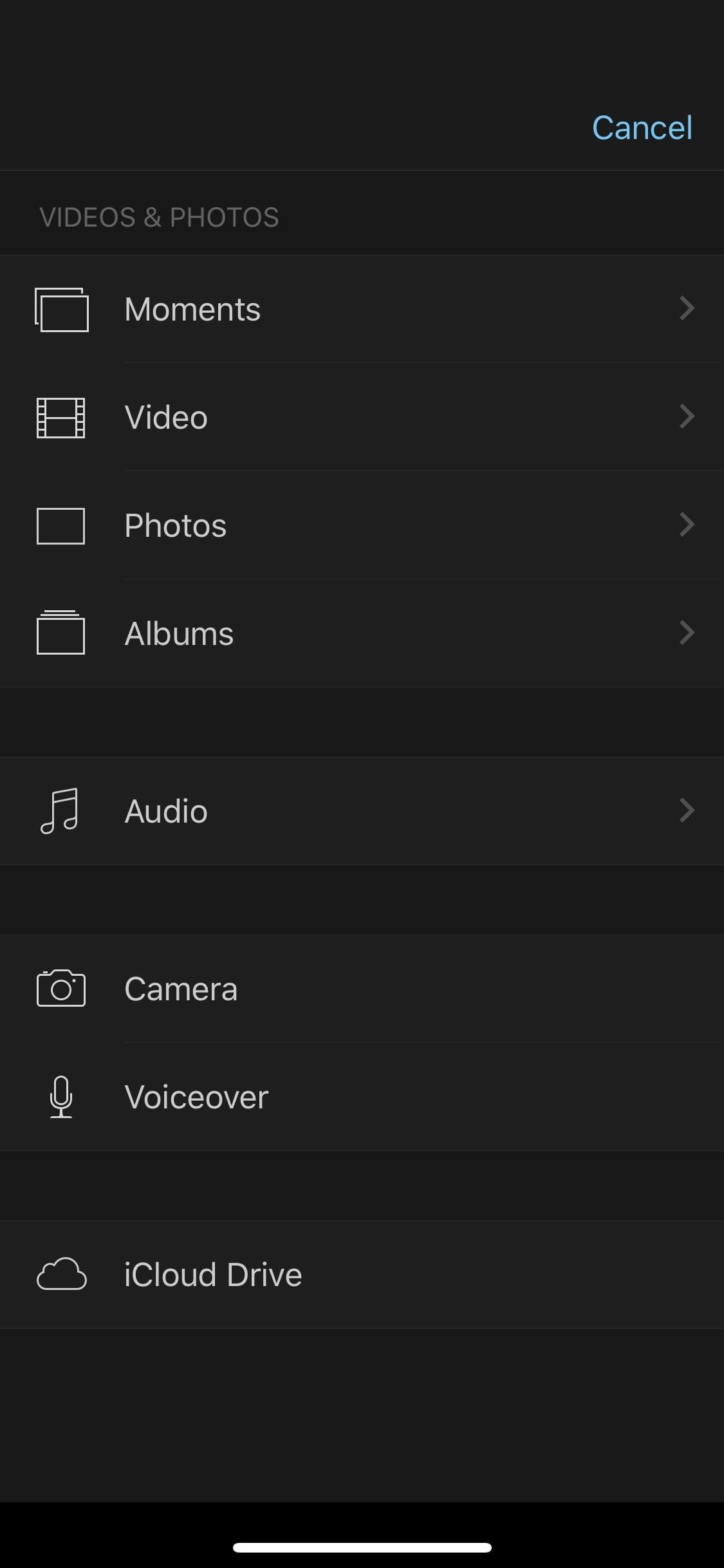The width and height of the screenshot is (724, 1568).
Task: Click the Camera icon to record media
Action: [61, 989]
